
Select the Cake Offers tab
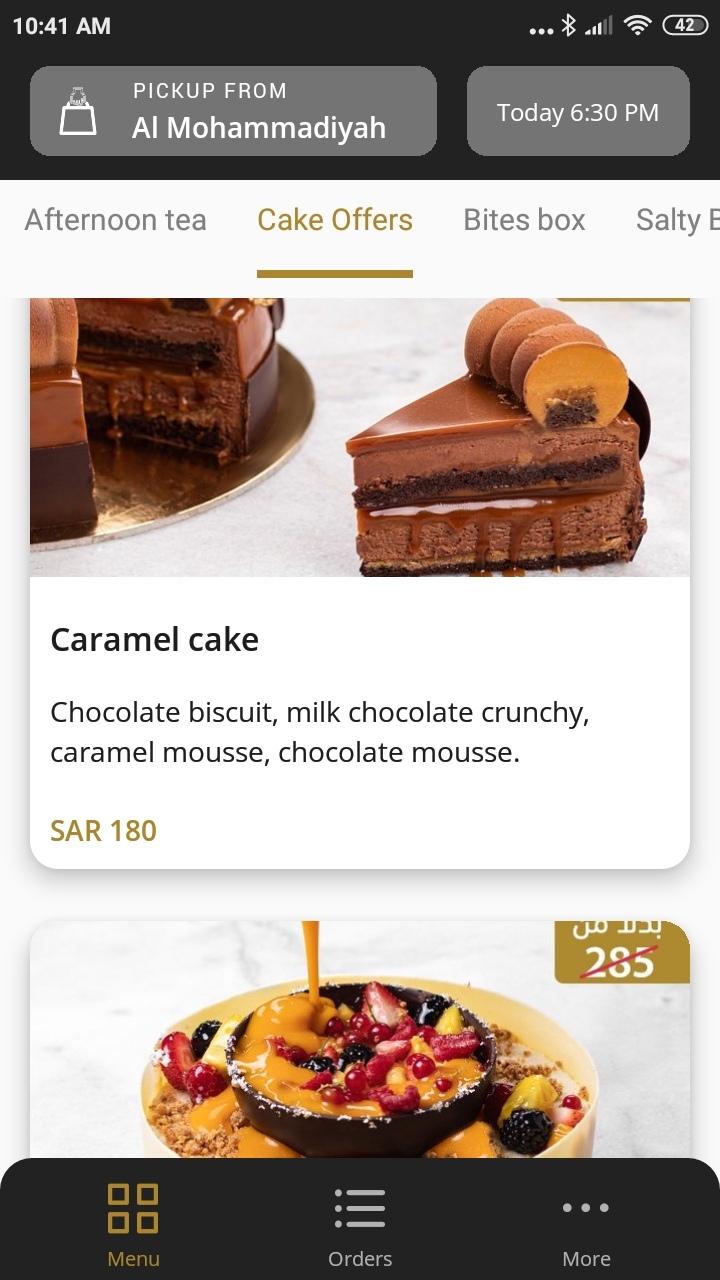(335, 219)
